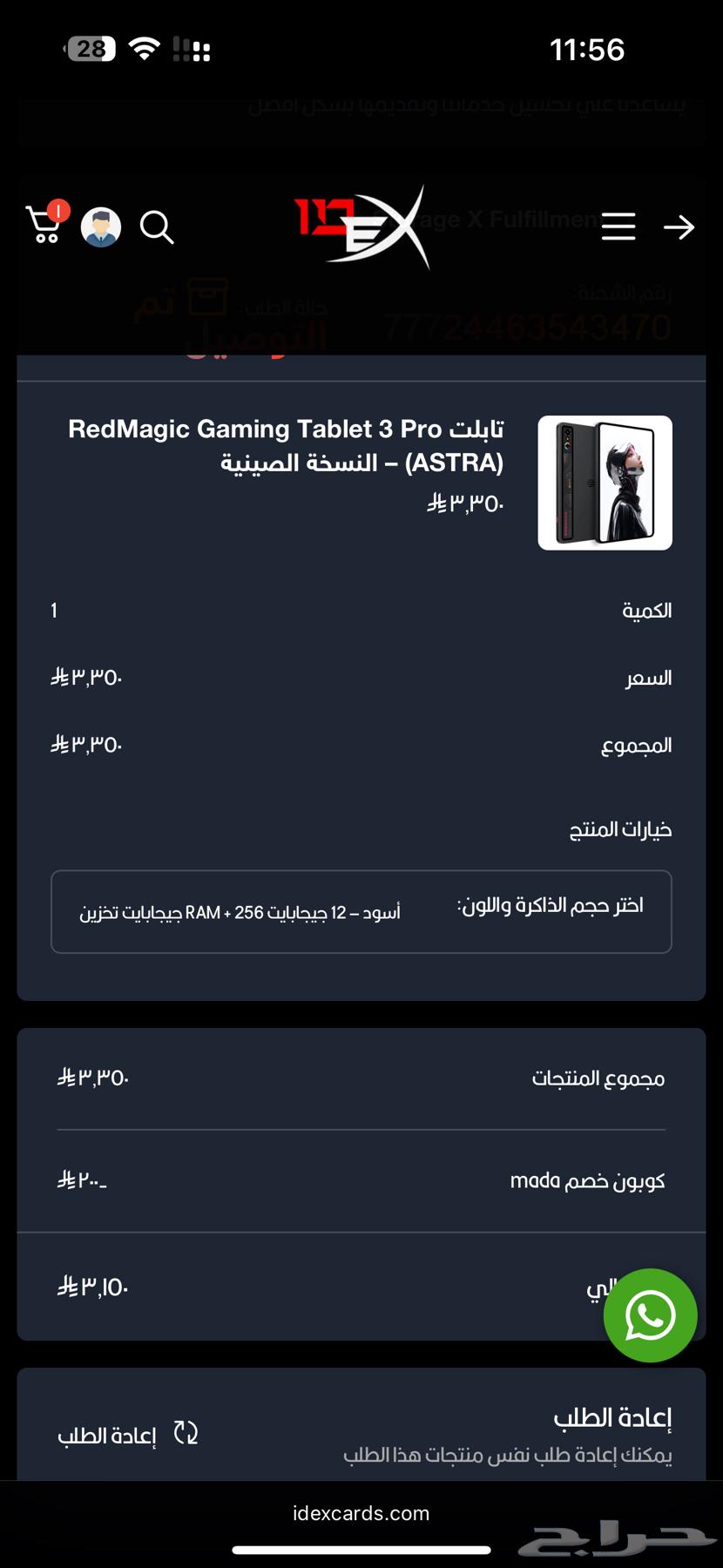Click the RedMagic tablet product thumbnail
The width and height of the screenshot is (723, 1568).
(x=605, y=483)
